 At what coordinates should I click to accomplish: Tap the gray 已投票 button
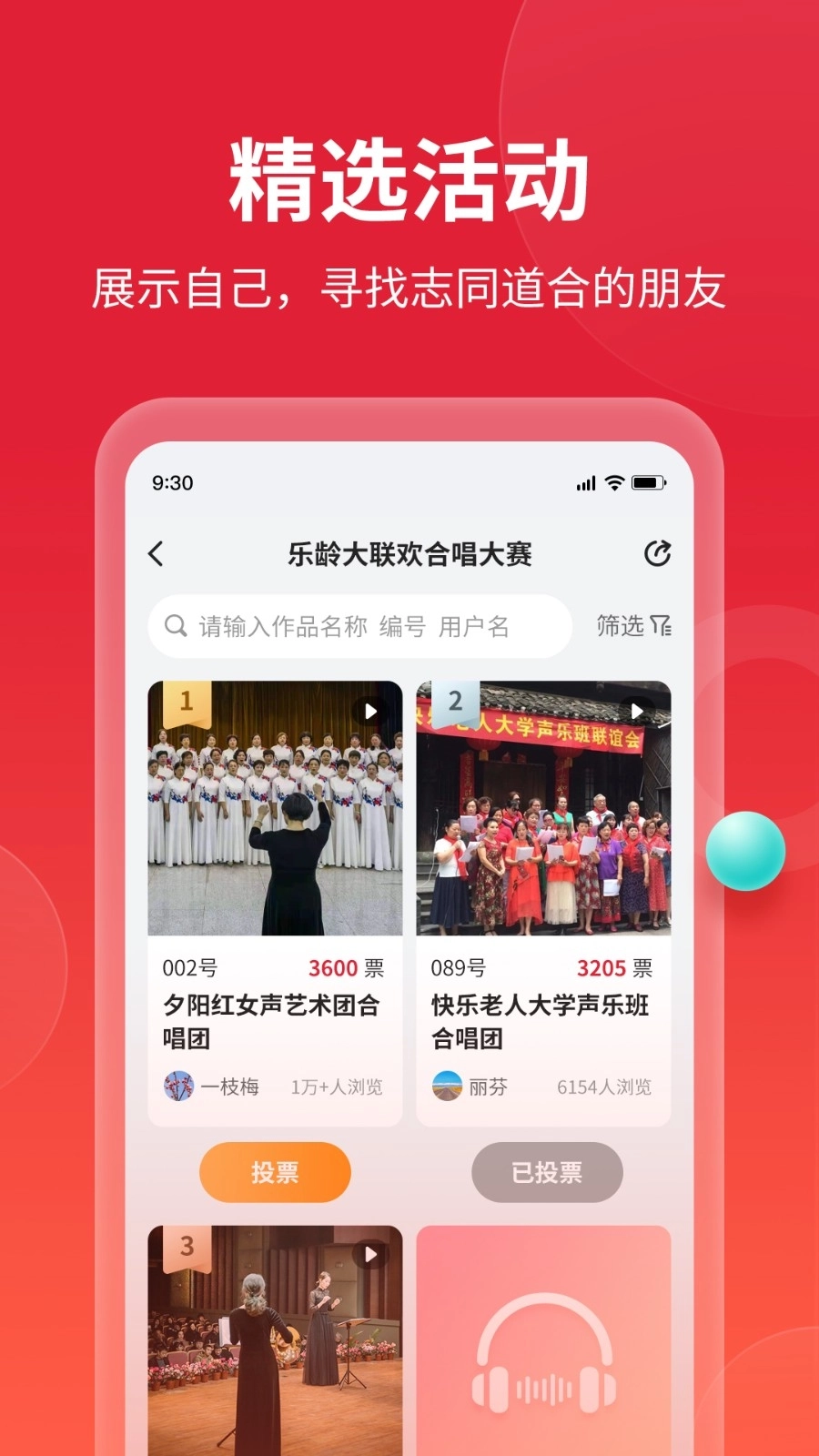tap(546, 1173)
